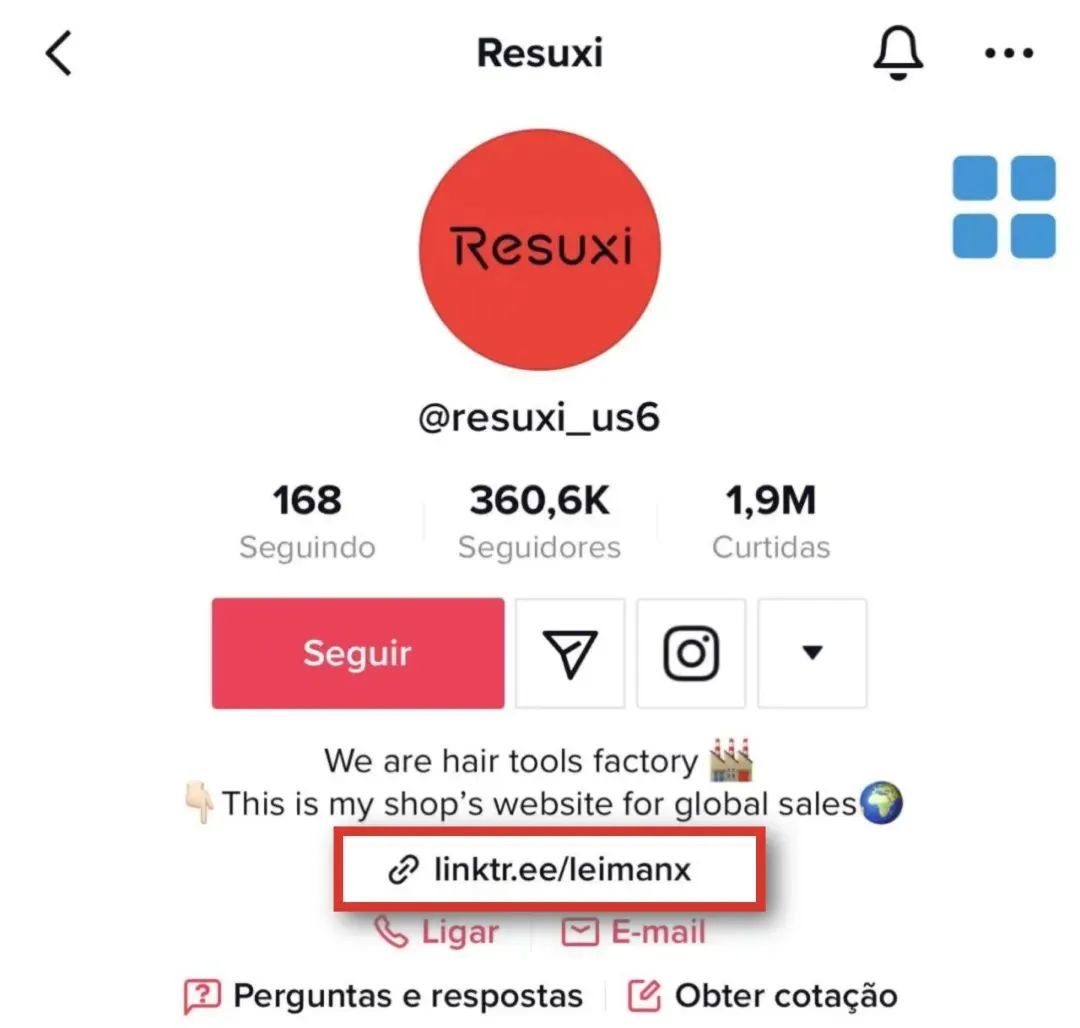Send a direct message via paper plane
Viewport: 1080px width, 1028px height.
tap(570, 653)
